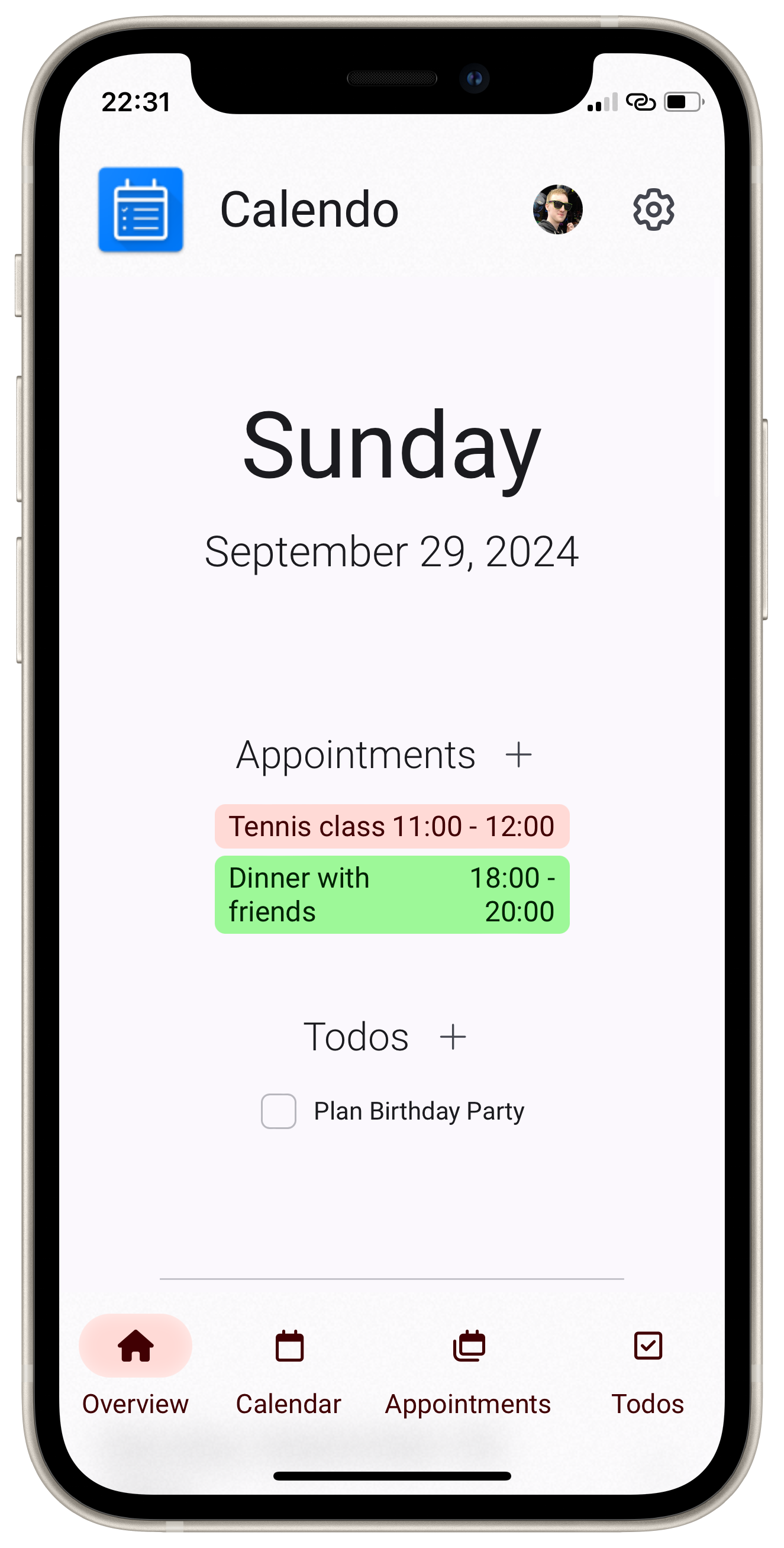The height and width of the screenshot is (1548, 784).
Task: Switch to the Appointments tab
Action: (x=468, y=1371)
